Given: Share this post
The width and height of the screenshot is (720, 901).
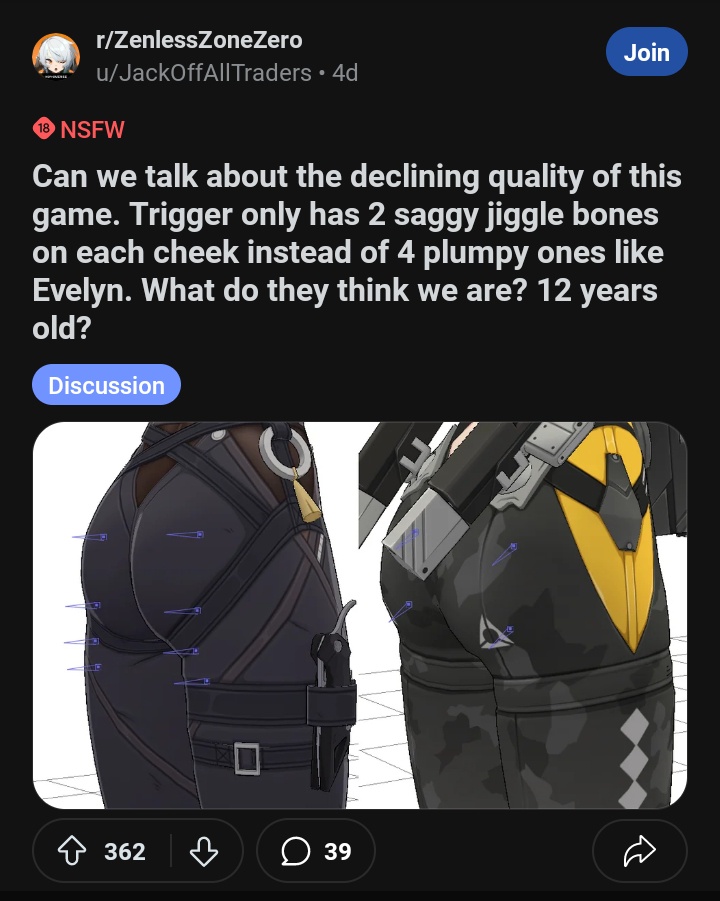Looking at the screenshot, I should pyautogui.click(x=639, y=851).
